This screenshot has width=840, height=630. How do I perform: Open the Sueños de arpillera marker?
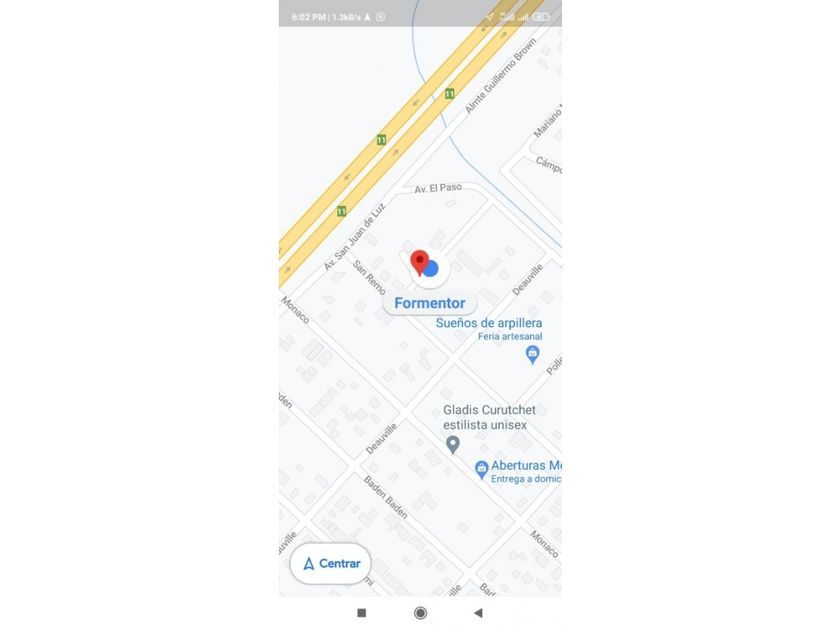tap(532, 354)
